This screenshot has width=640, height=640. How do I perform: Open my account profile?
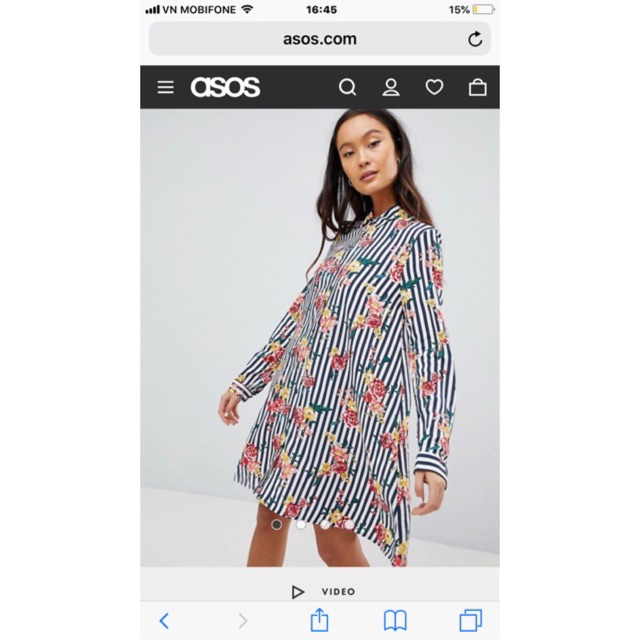[x=391, y=87]
